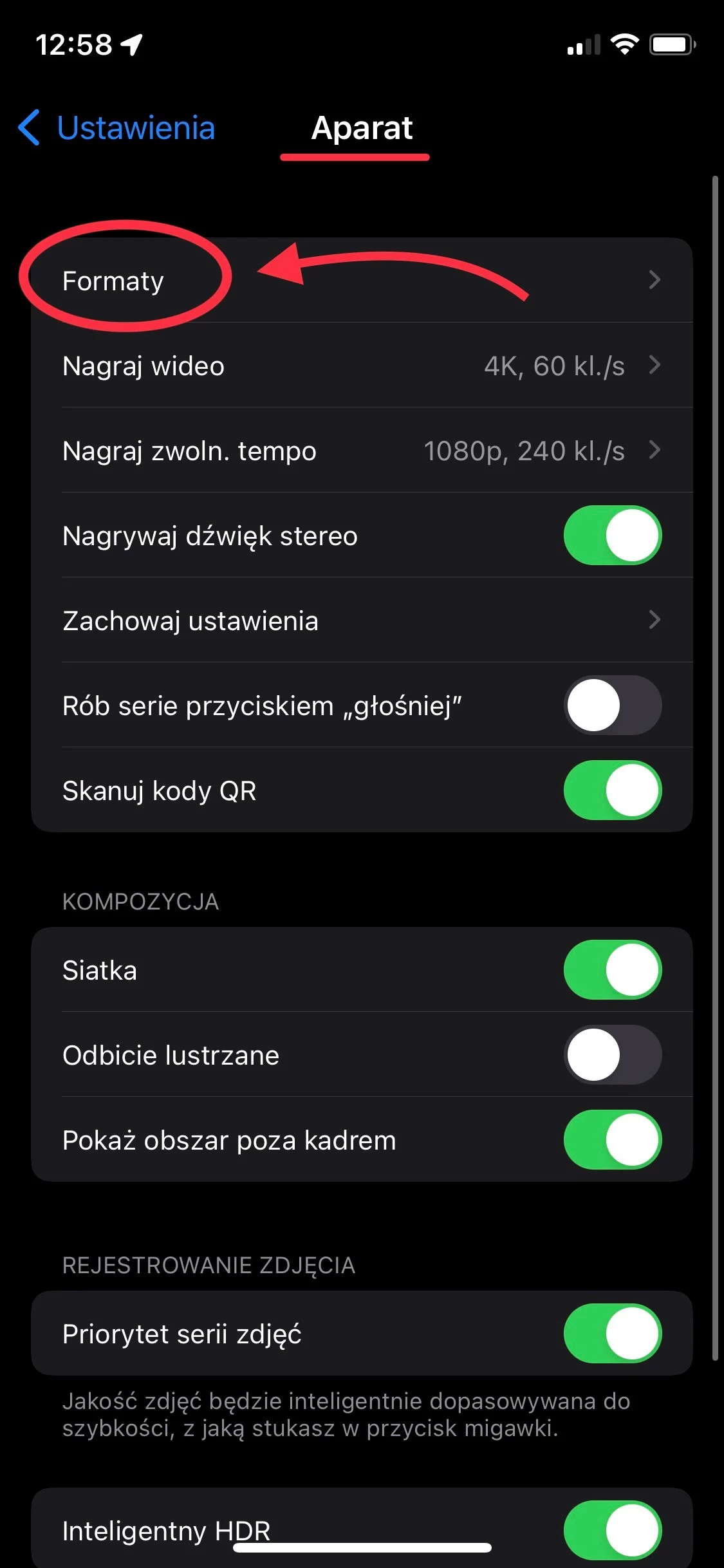Open Nagraj zwoln. tempo settings

362,451
